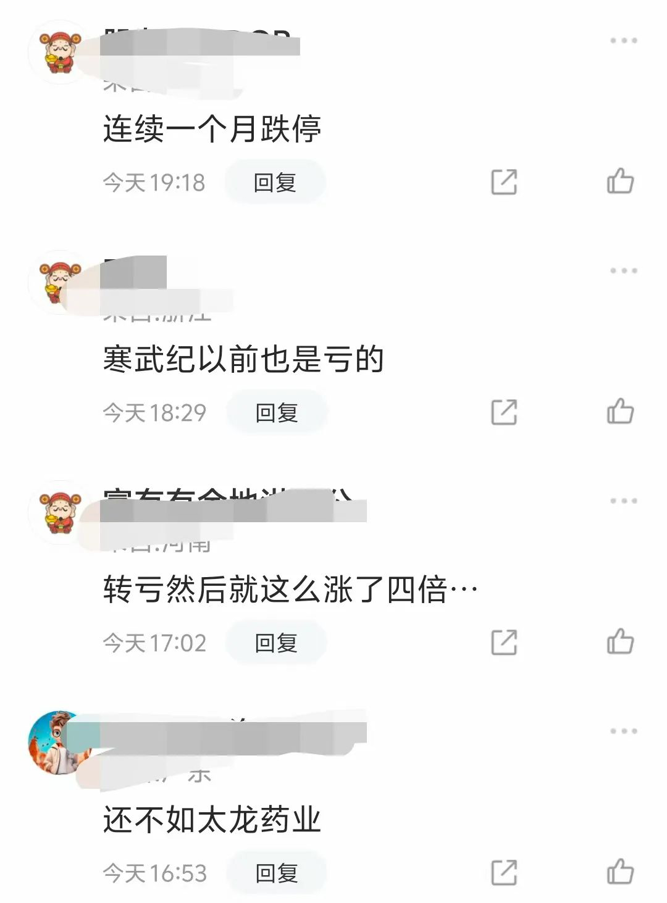The image size is (667, 903).
Task: Share the comment 转亏然后就这么涨了四倍
Action: (504, 642)
